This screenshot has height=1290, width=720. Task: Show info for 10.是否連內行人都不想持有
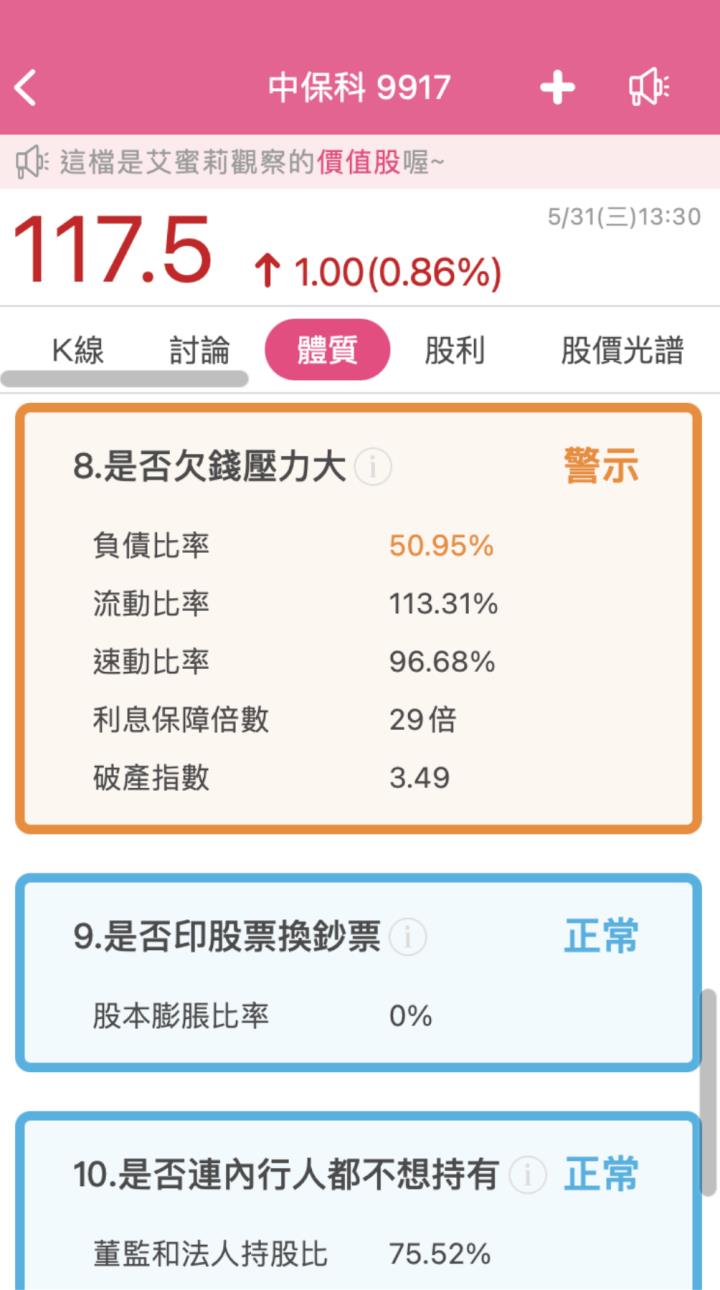click(527, 1175)
